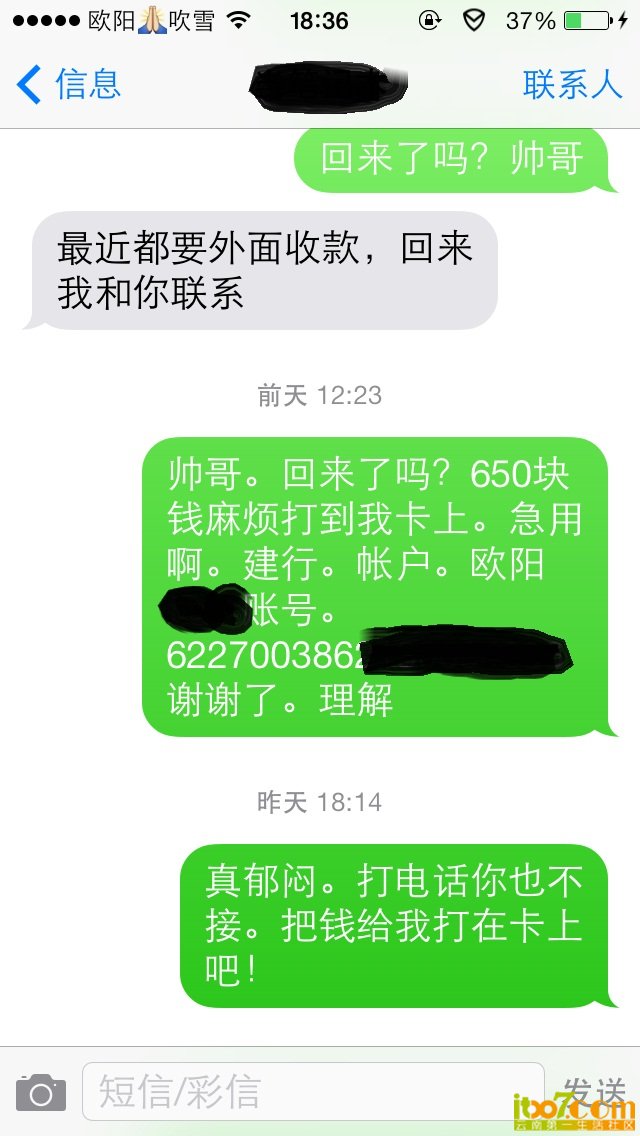Tap the 发送 send button
The image size is (640, 1136).
(x=594, y=1090)
